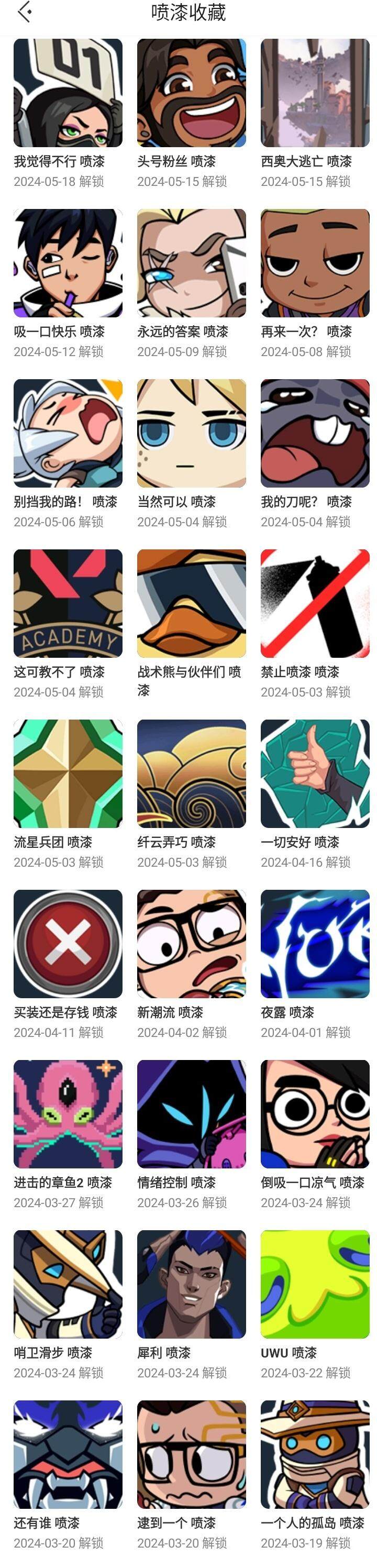377x1568 pixels.
Task: Select the 西奥大逃亡 spray
Action: click(315, 93)
